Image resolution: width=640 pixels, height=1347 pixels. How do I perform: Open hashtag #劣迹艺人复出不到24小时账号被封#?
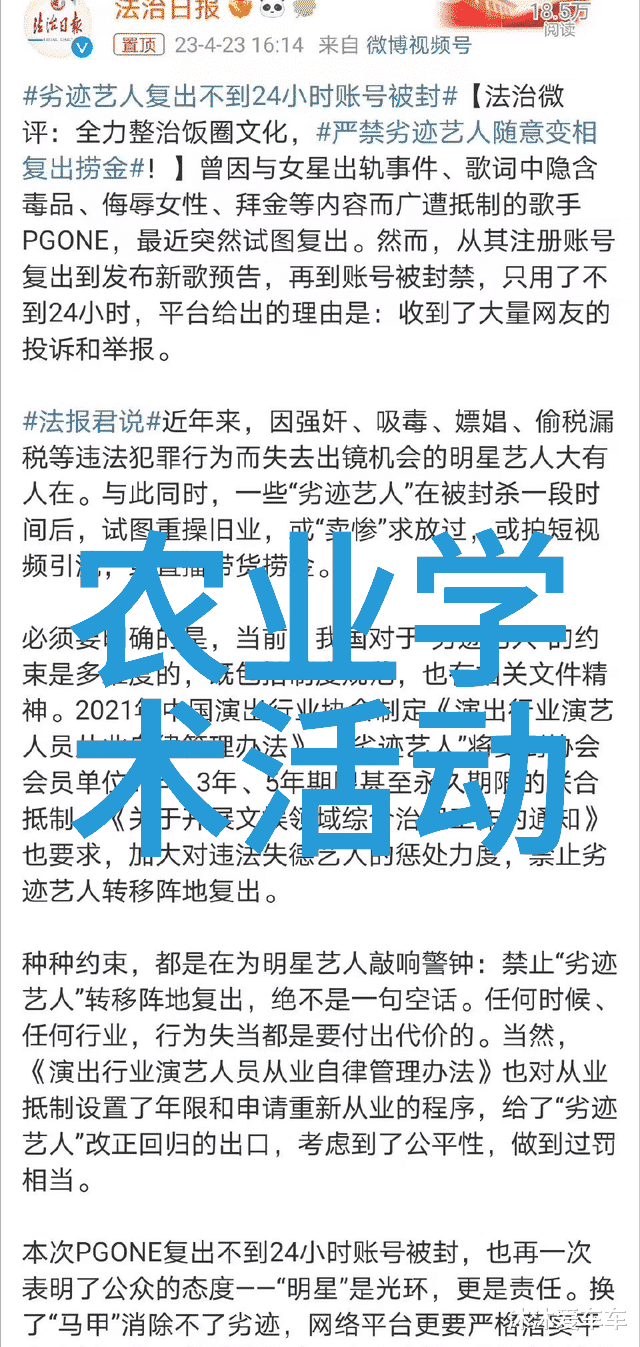pyautogui.click(x=240, y=97)
